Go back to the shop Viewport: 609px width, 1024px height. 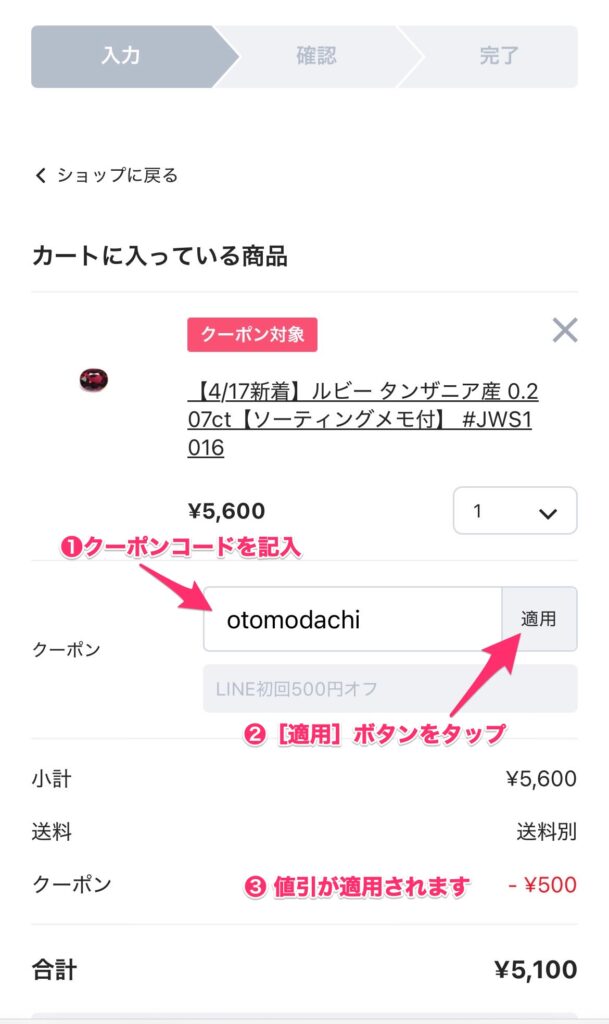(106, 175)
